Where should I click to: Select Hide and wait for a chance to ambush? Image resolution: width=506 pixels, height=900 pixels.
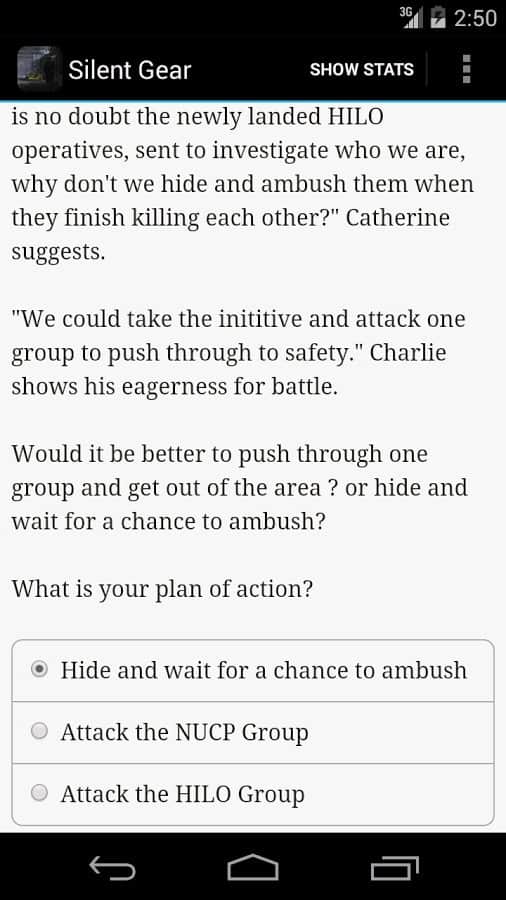(252, 670)
